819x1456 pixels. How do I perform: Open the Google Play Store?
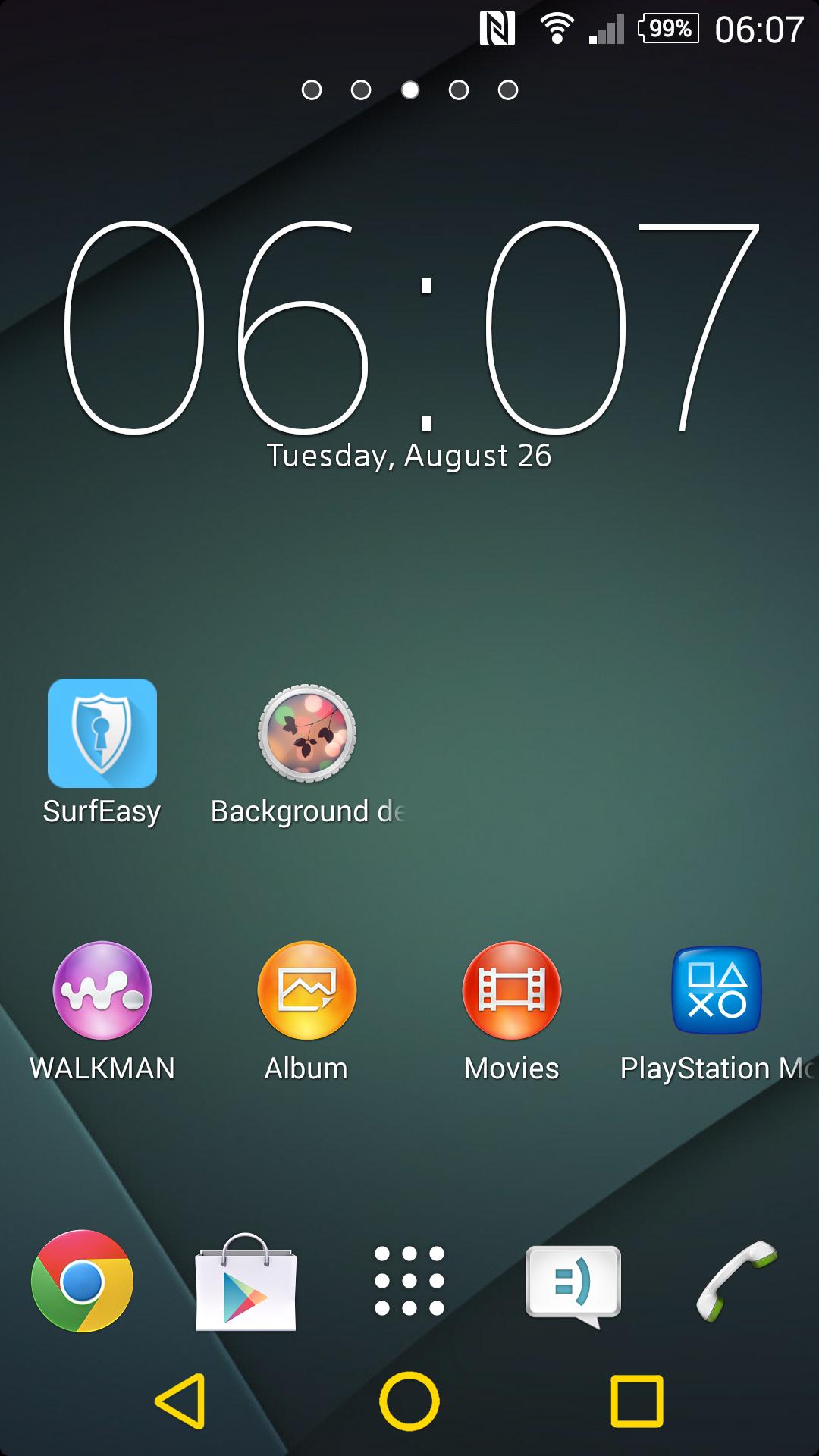[246, 1281]
